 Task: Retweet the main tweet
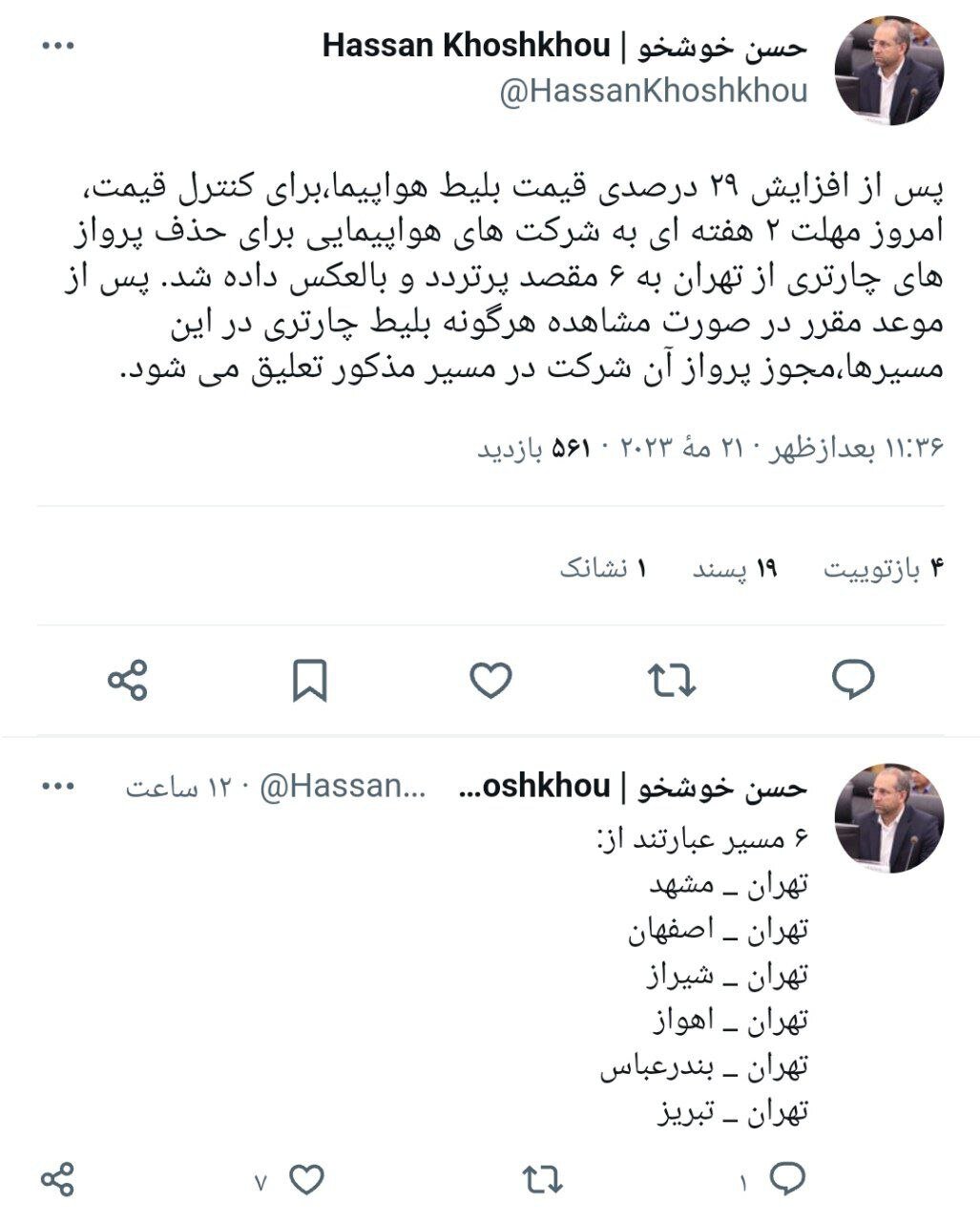pos(672,680)
